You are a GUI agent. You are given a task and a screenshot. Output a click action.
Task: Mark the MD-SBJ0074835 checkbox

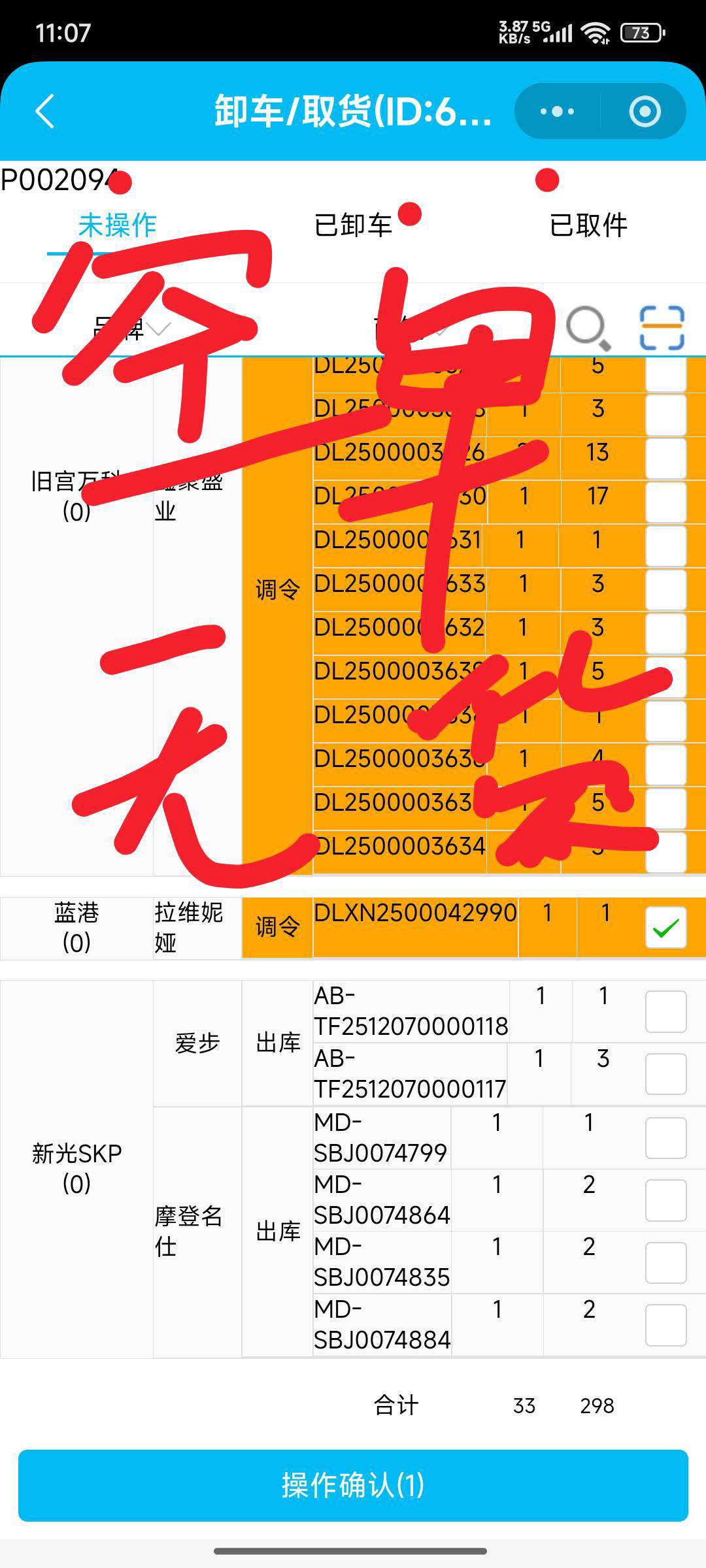(665, 1262)
